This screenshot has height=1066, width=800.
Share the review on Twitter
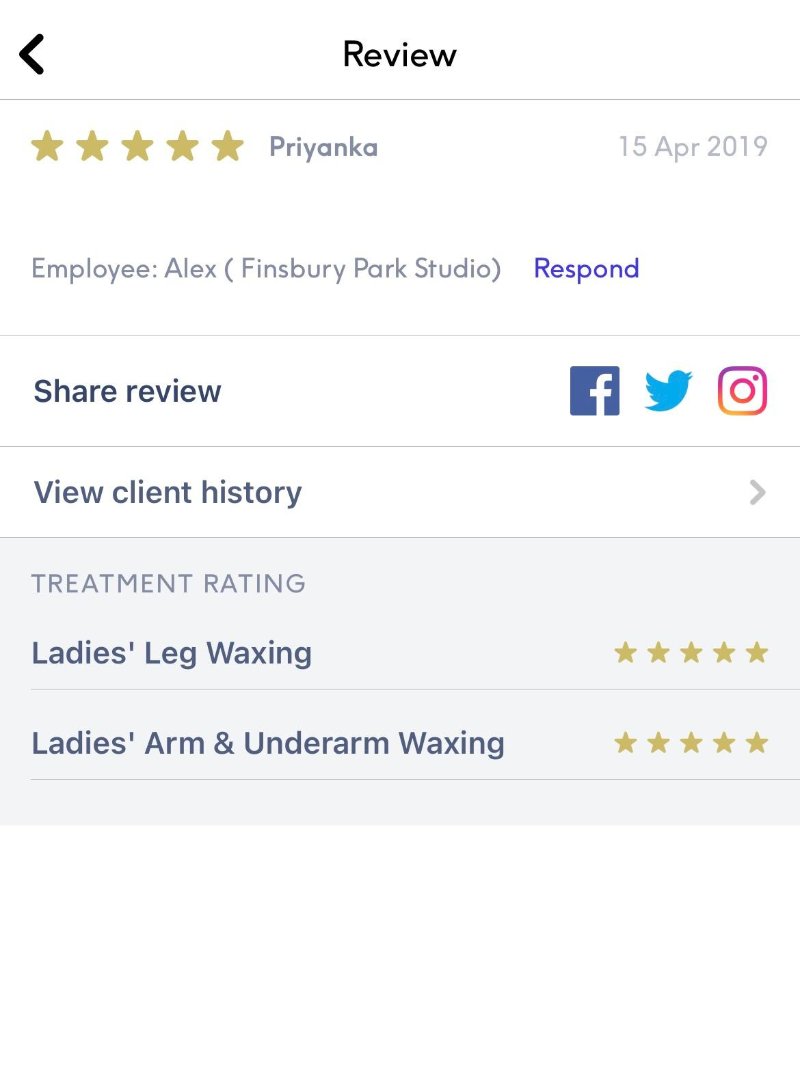(668, 391)
